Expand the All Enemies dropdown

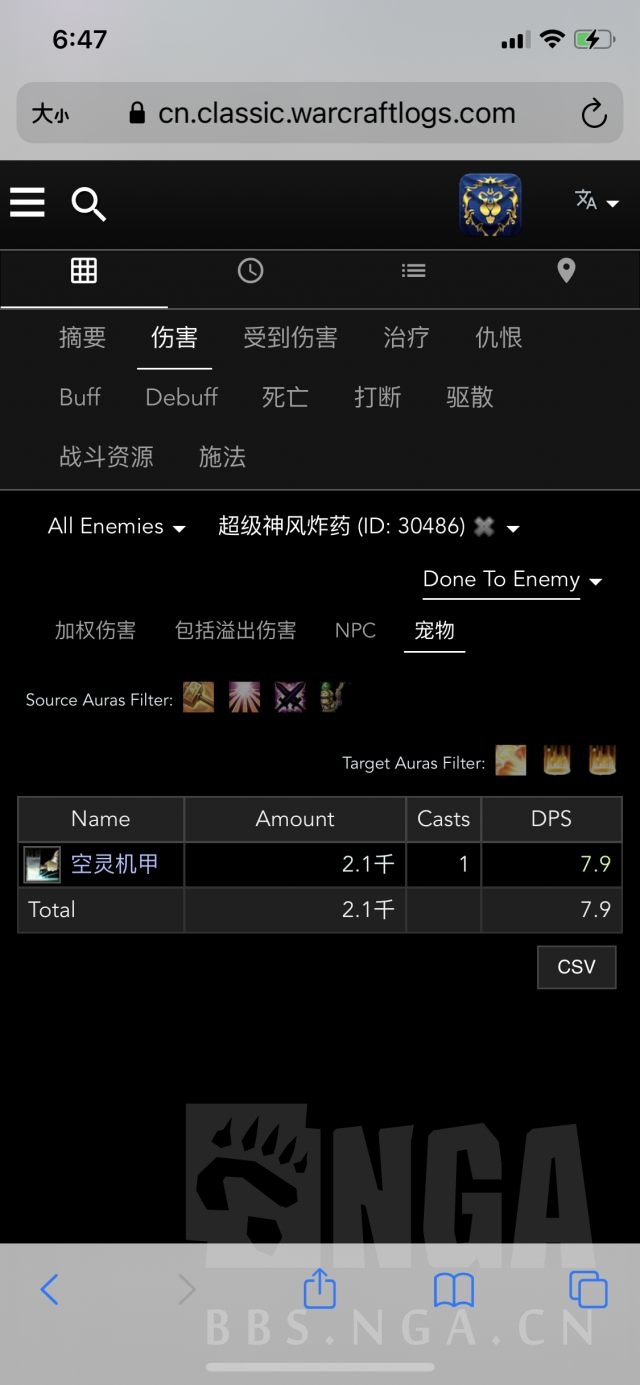coord(116,527)
